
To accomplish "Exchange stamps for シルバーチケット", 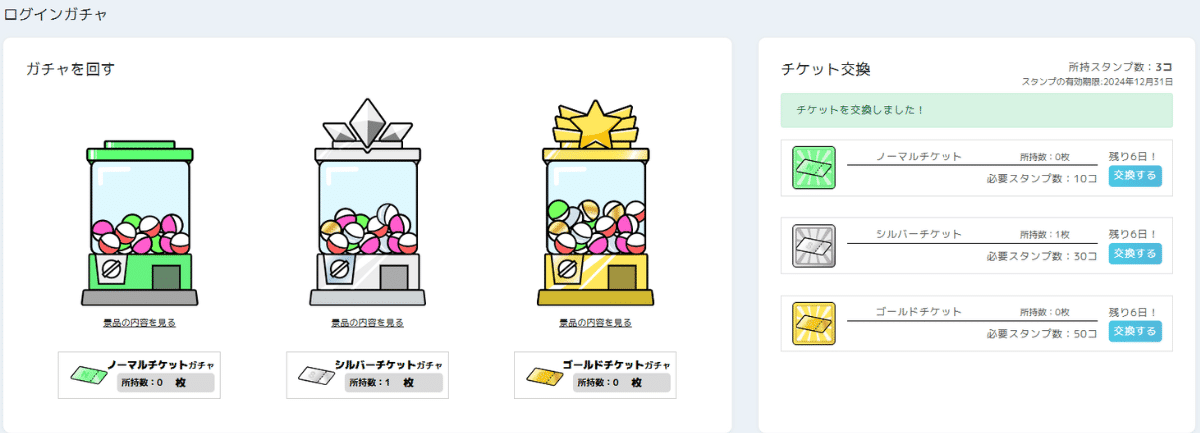I will coord(1135,253).
